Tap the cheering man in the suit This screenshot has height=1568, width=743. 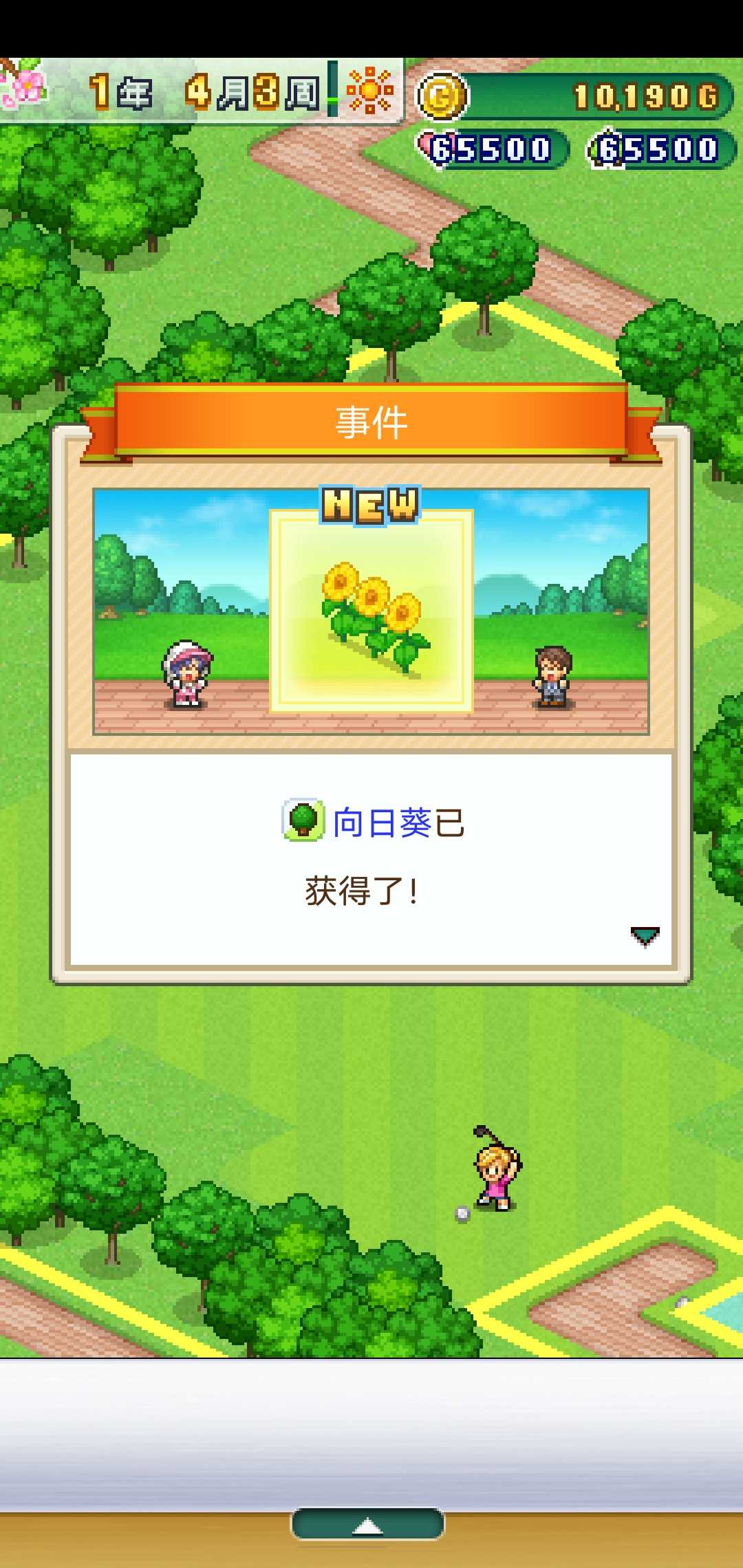(x=553, y=677)
